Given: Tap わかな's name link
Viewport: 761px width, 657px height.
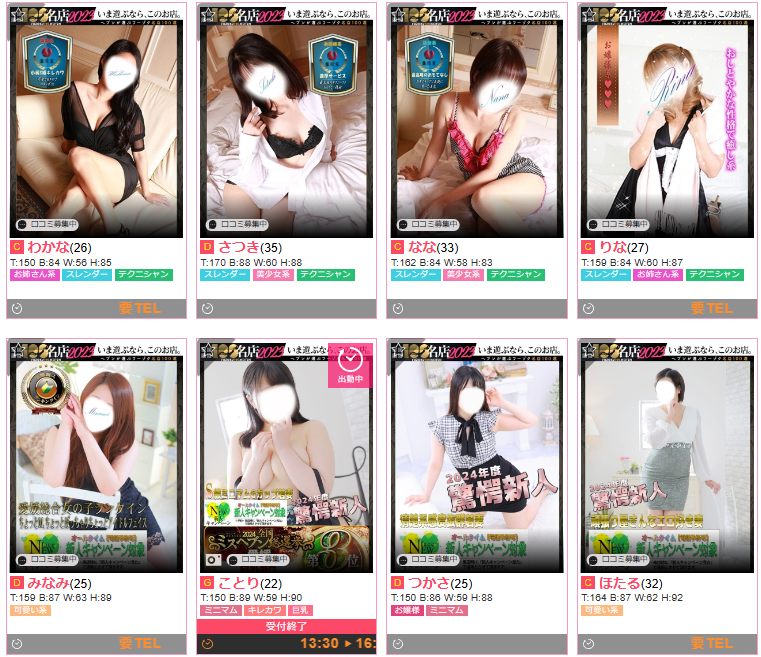Looking at the screenshot, I should (47, 247).
